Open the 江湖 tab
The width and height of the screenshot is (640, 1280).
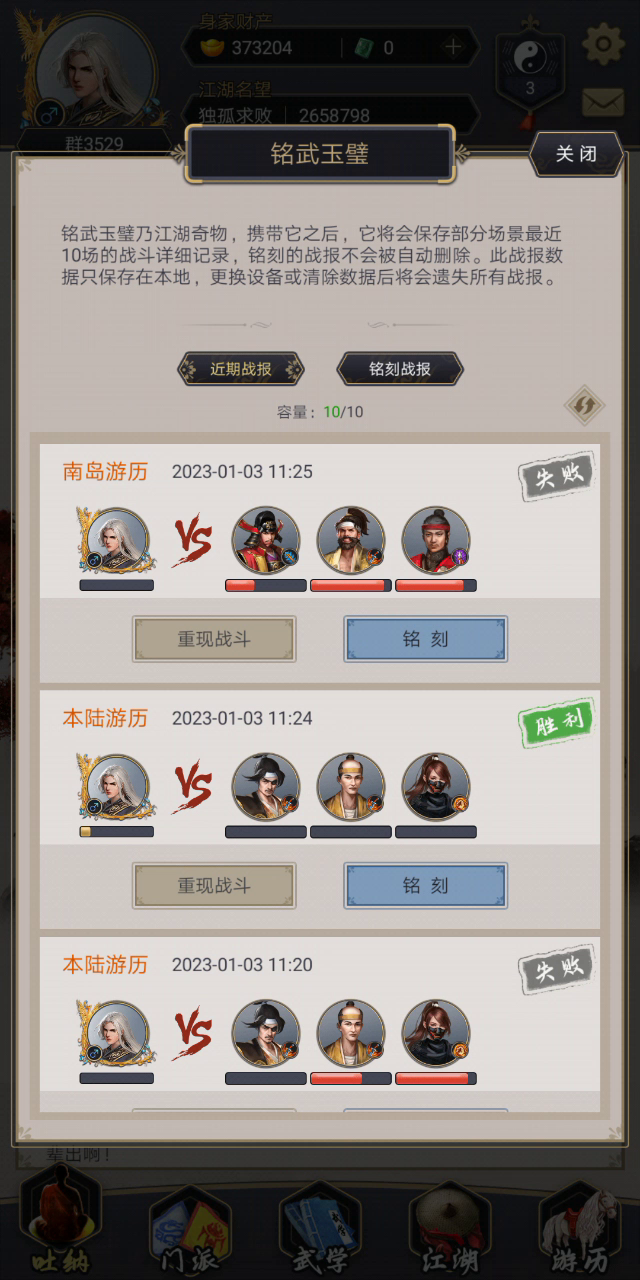tap(450, 1225)
